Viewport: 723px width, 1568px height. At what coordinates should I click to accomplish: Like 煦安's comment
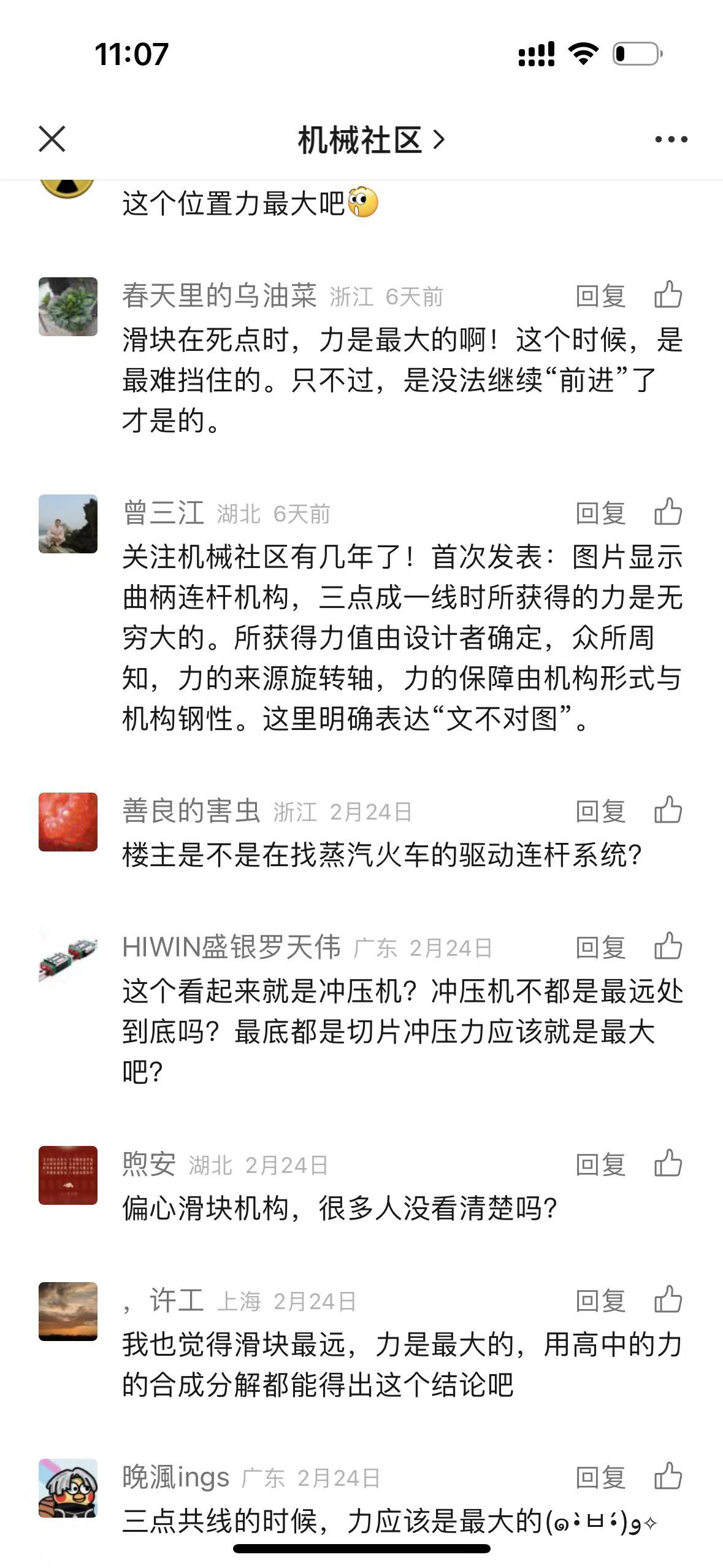(668, 1164)
